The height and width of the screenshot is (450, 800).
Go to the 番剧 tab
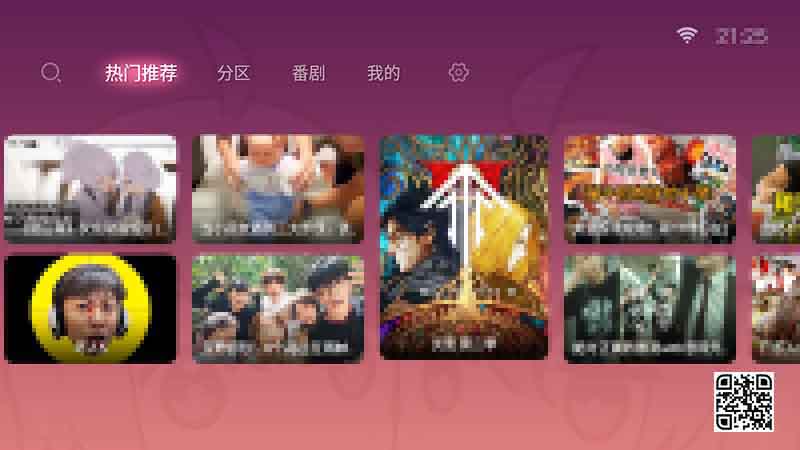point(308,73)
